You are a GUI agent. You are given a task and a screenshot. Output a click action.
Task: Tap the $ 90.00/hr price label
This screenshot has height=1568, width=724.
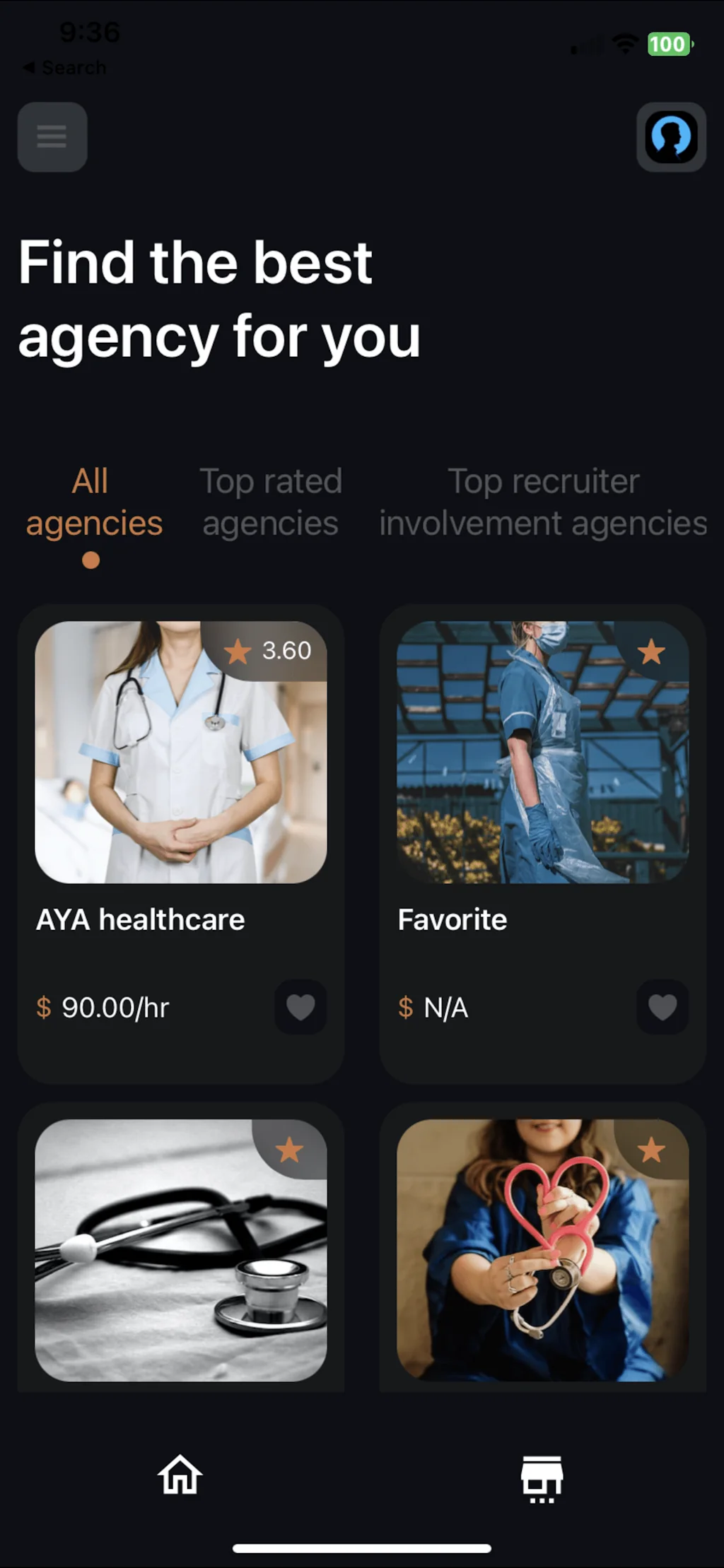click(103, 1008)
